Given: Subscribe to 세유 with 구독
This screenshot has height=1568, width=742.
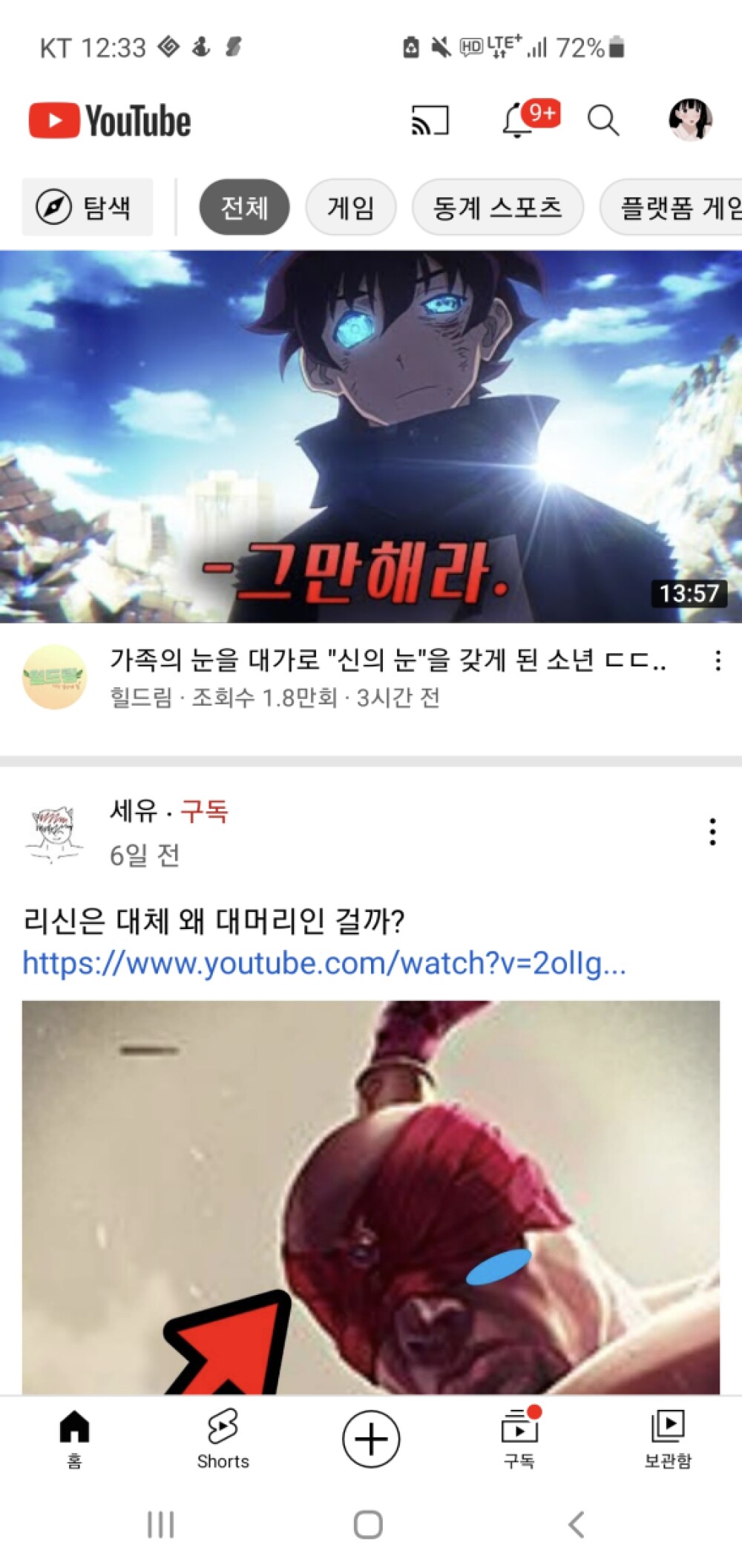Looking at the screenshot, I should coord(204,811).
